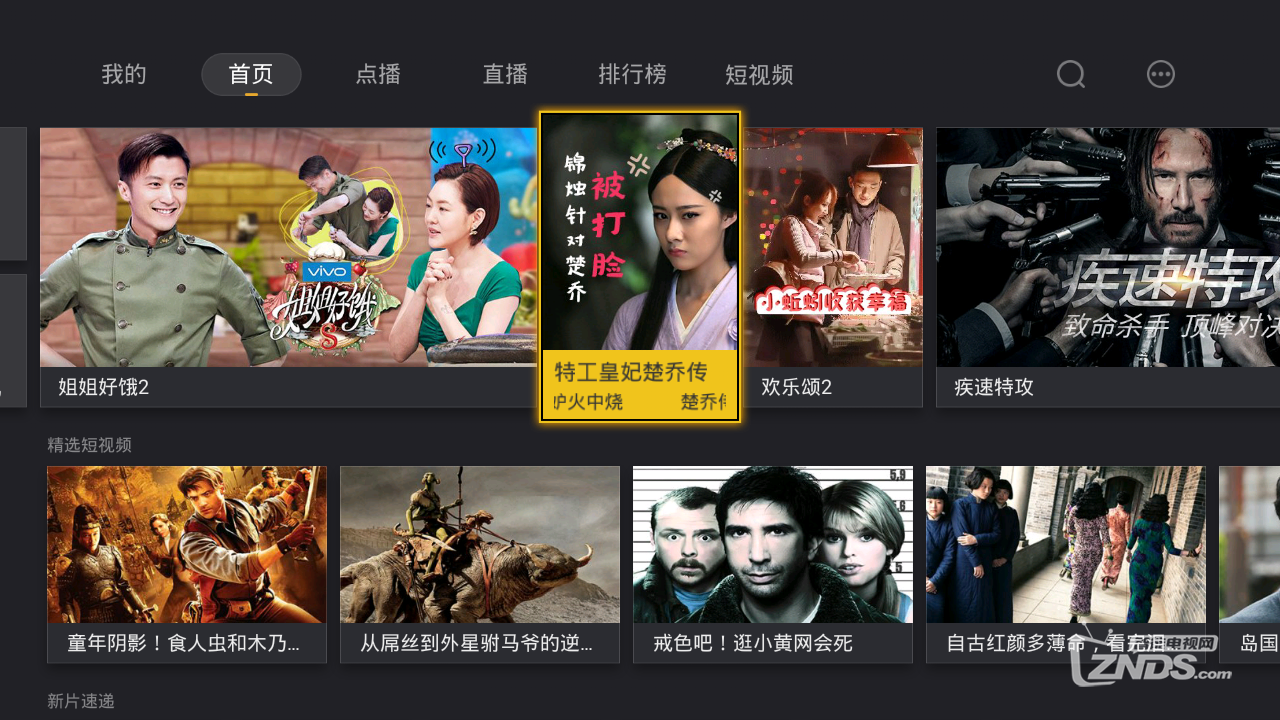Open the more options menu
Image resolution: width=1280 pixels, height=720 pixels.
tap(1160, 74)
